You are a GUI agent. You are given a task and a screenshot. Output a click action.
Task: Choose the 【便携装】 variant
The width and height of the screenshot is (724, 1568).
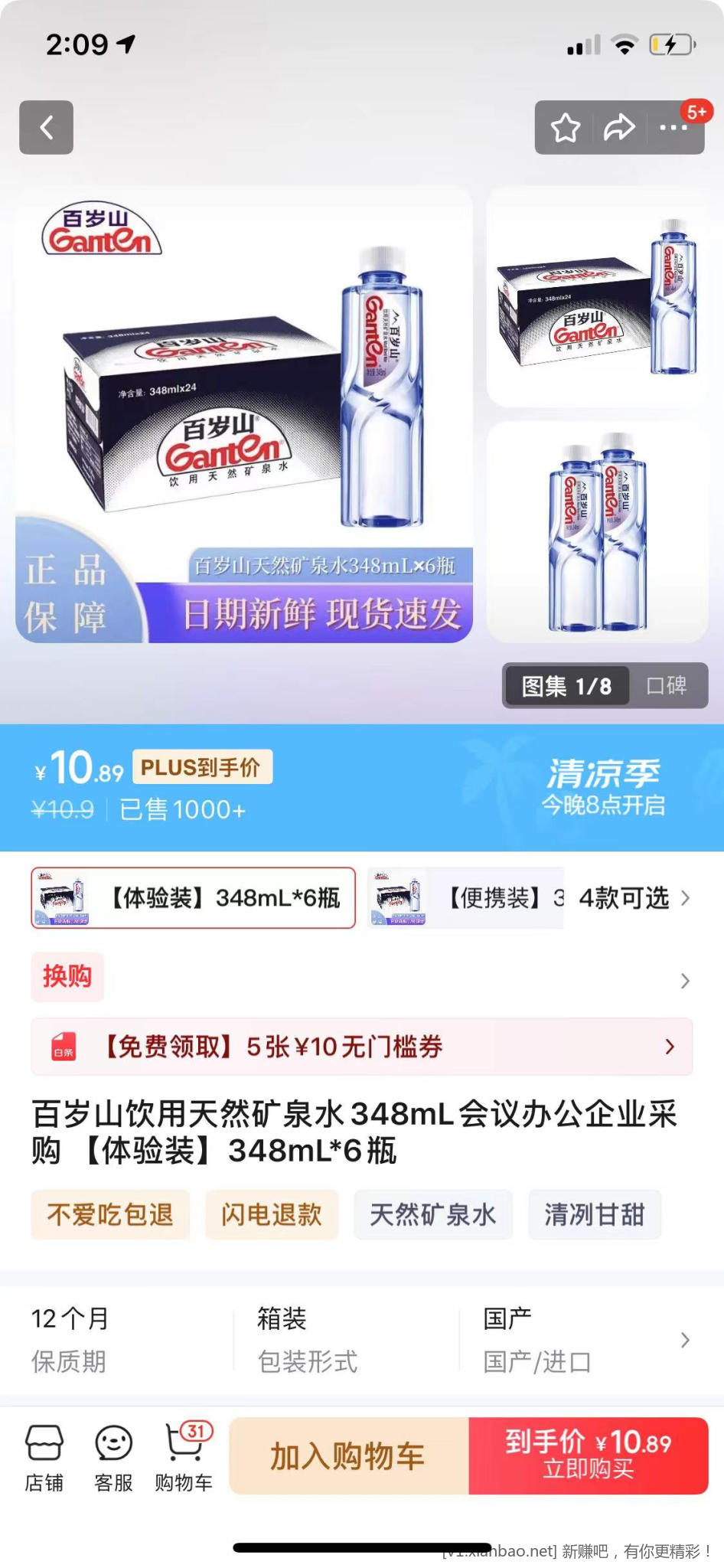[465, 897]
